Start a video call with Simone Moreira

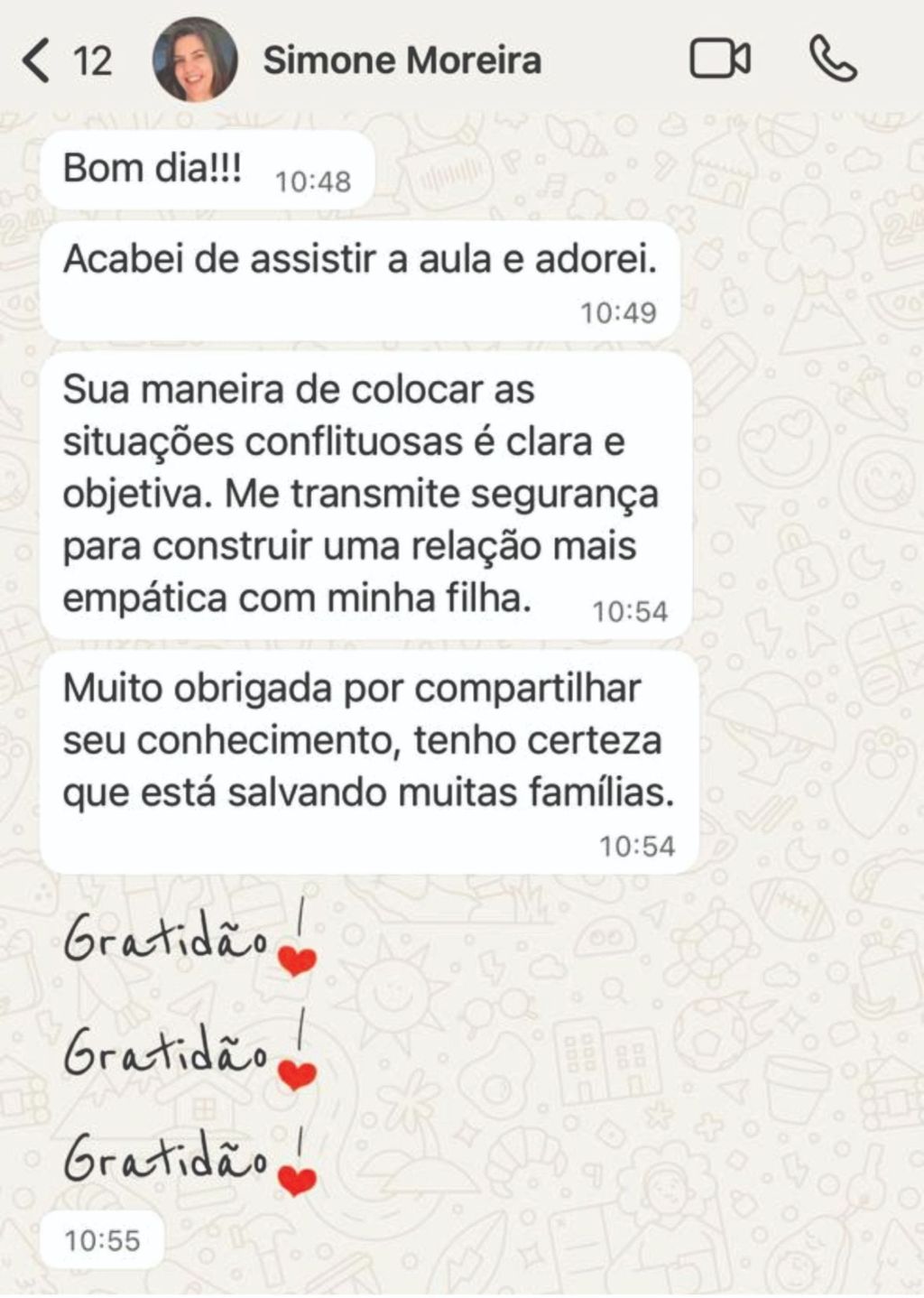[x=719, y=60]
